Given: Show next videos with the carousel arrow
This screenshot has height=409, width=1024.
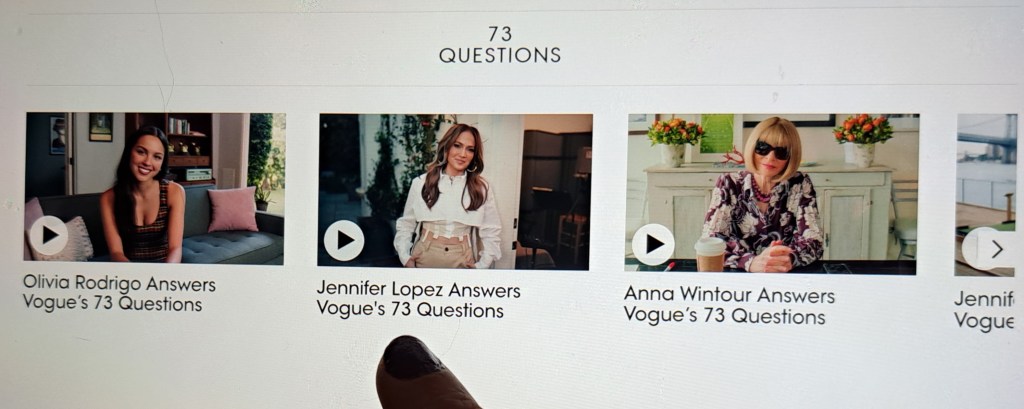Looking at the screenshot, I should click(995, 249).
